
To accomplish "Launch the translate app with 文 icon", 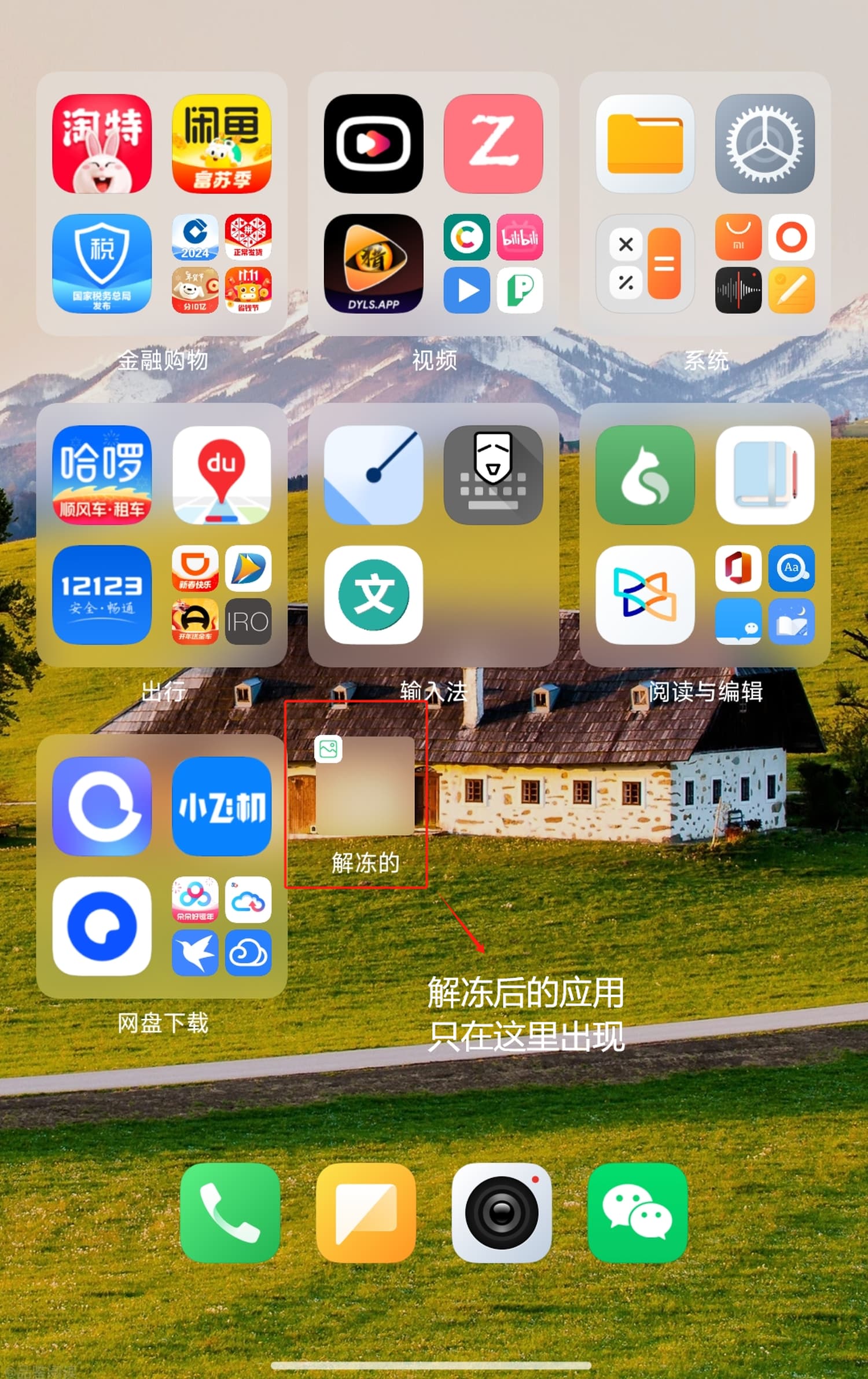I will click(x=373, y=595).
